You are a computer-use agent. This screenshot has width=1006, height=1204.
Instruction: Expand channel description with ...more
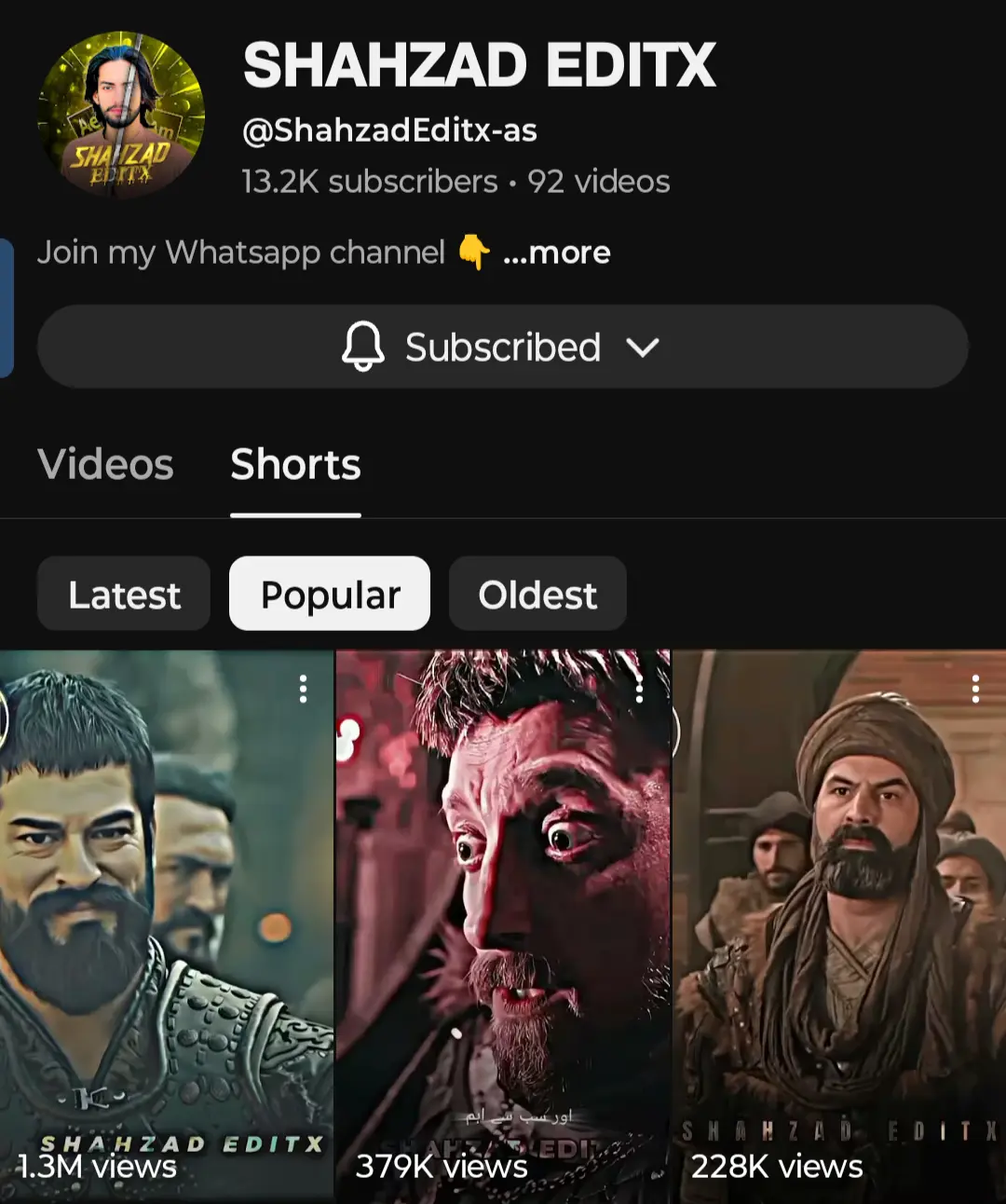coord(556,253)
